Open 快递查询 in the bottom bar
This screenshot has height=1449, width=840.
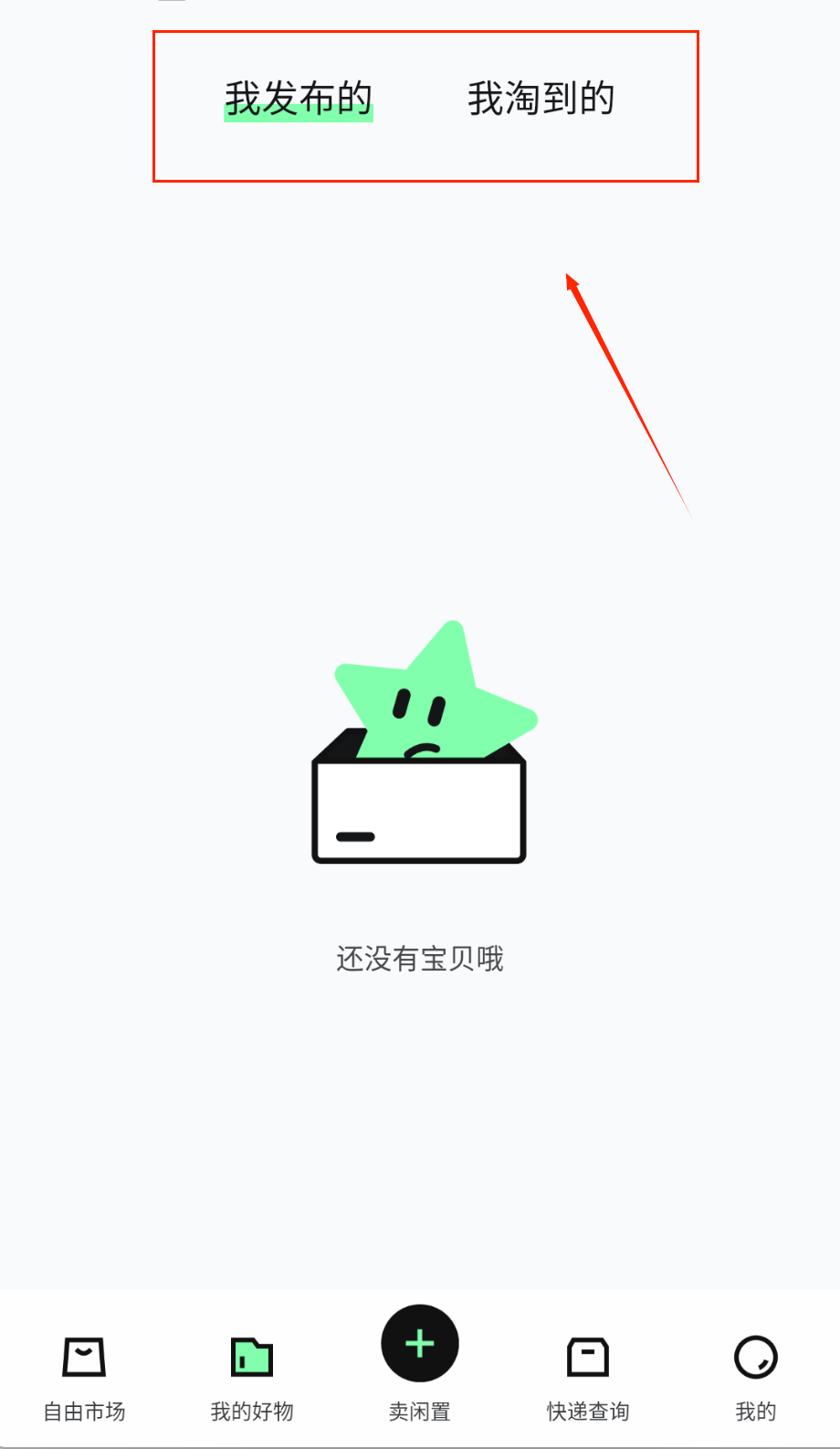(x=588, y=1376)
